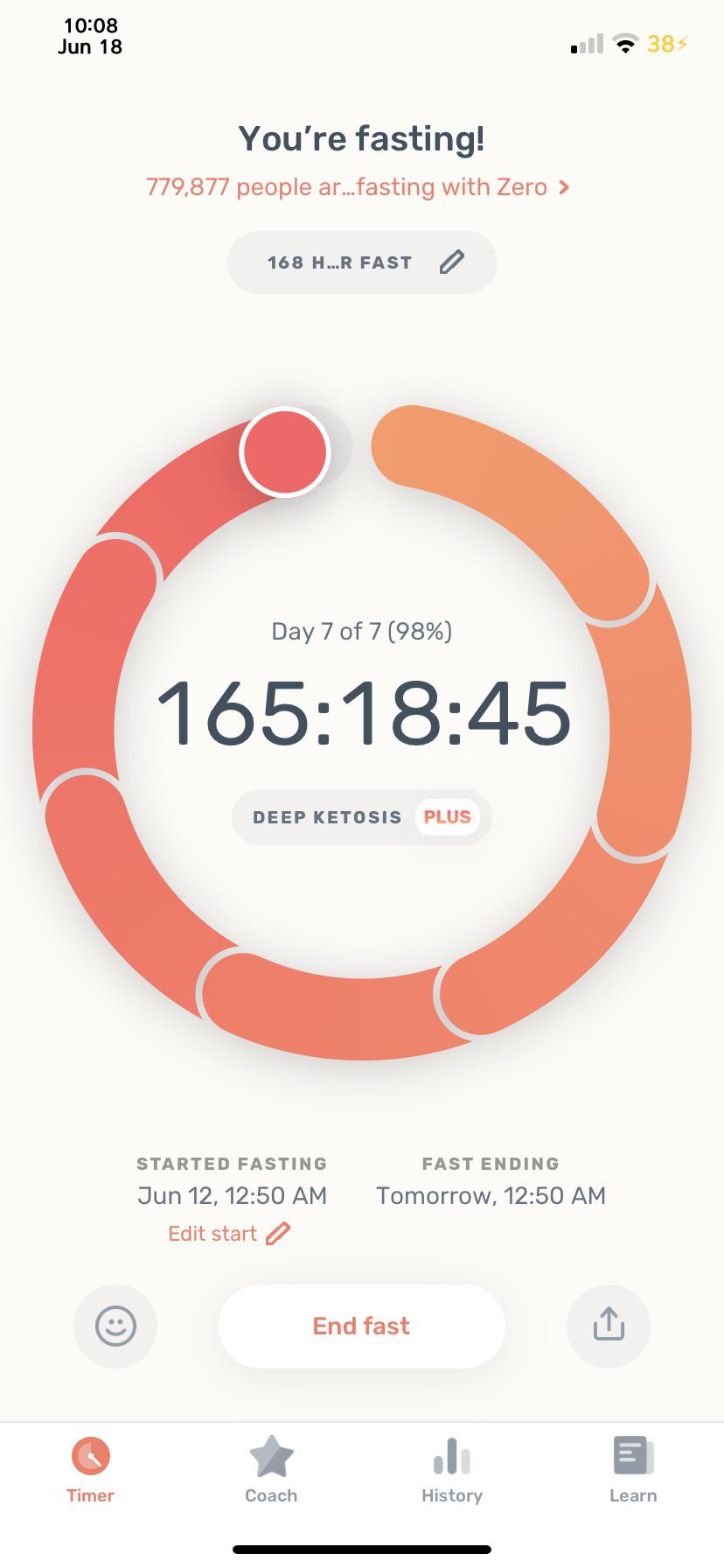Open Learn using the article icon
Viewport: 724px width, 1568px height.
point(632,1454)
